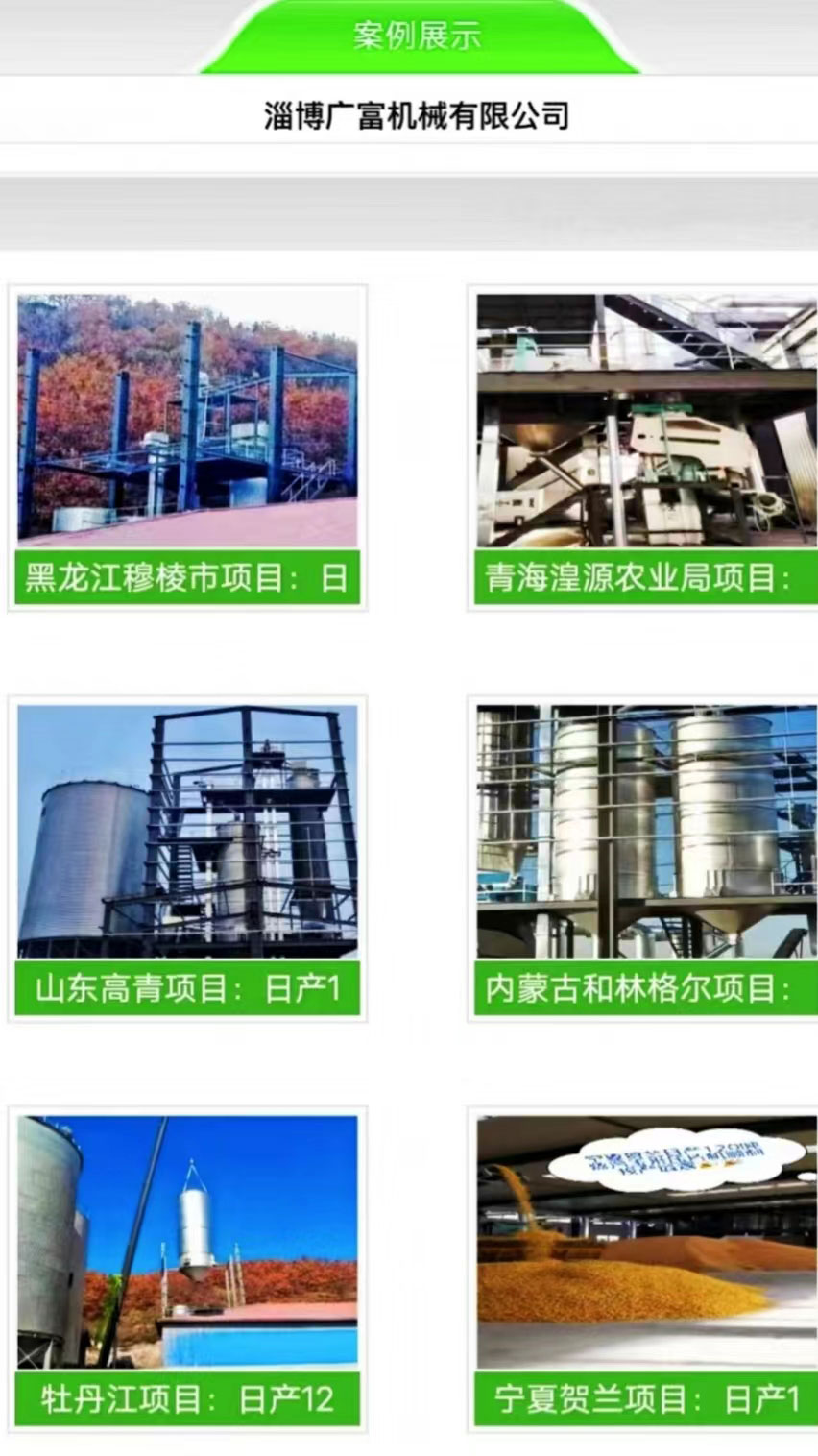Open the 黑龙江穆棱市项目 case card
This screenshot has height=1456, width=818.
click(x=187, y=447)
